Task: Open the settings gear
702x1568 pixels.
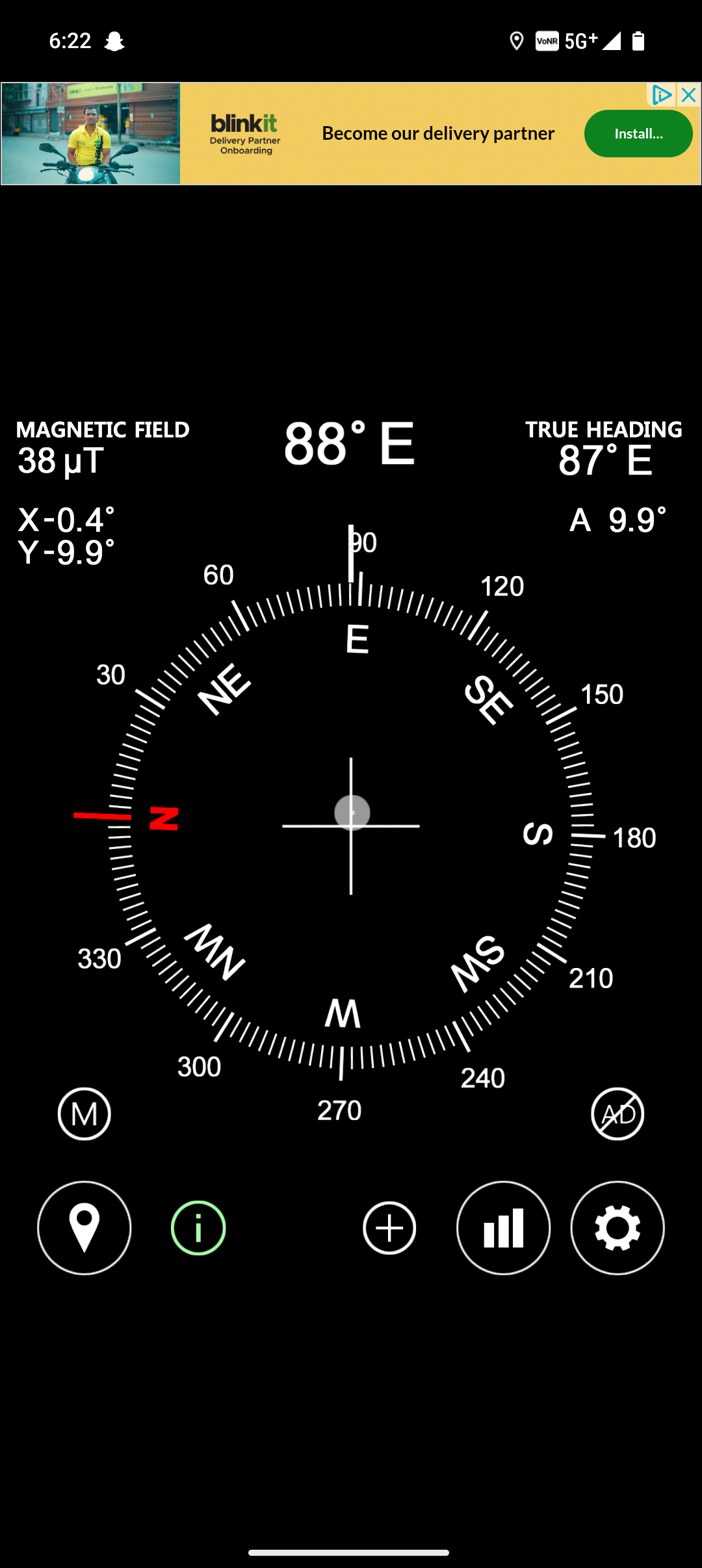Action: [x=617, y=1228]
